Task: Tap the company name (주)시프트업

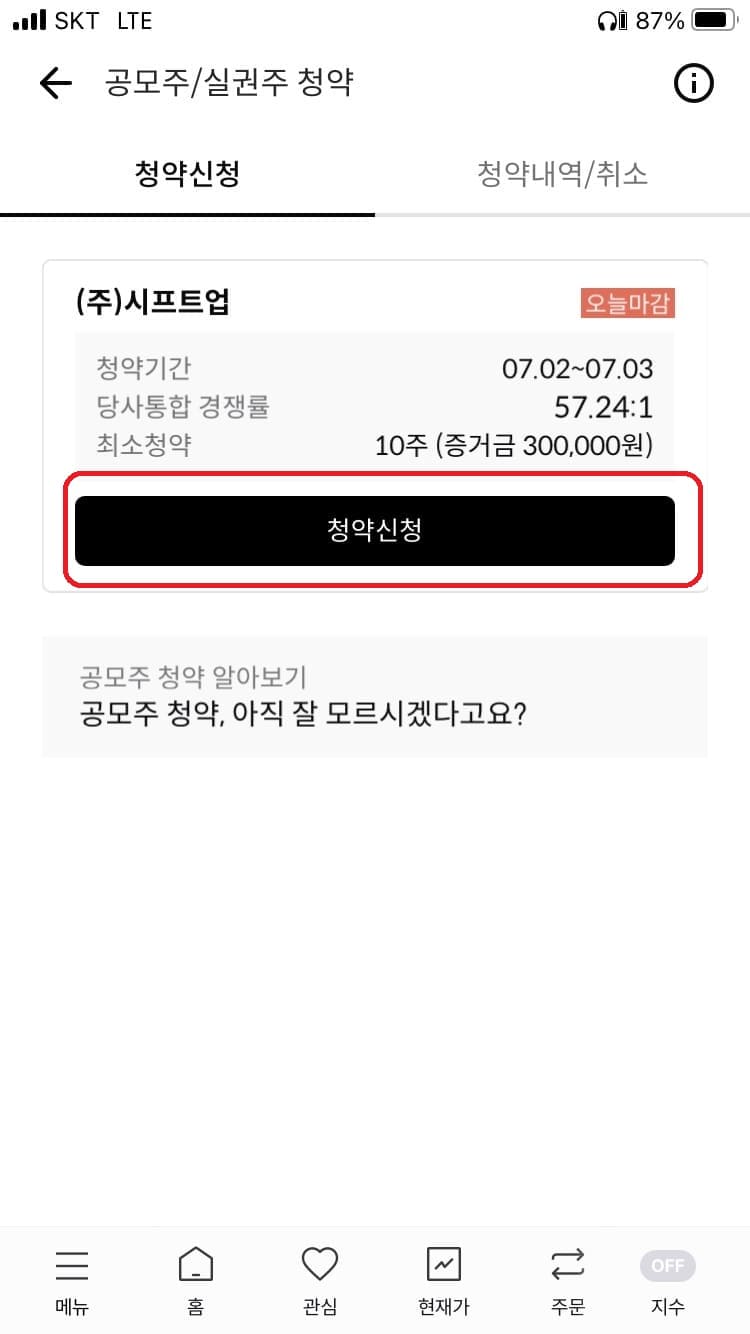Action: 153,302
